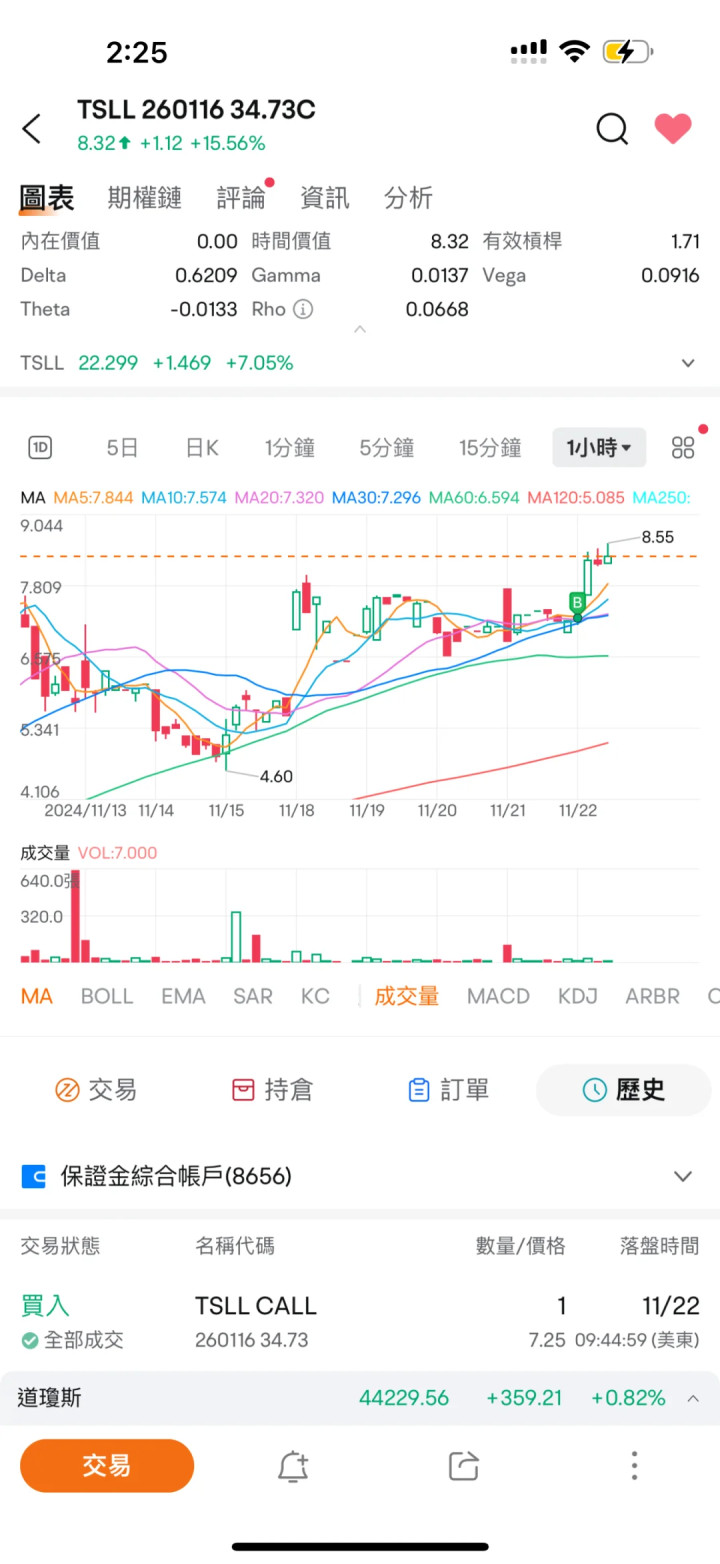The height and width of the screenshot is (1564, 720).
Task: Open the 分析 tab
Action: pyautogui.click(x=408, y=198)
